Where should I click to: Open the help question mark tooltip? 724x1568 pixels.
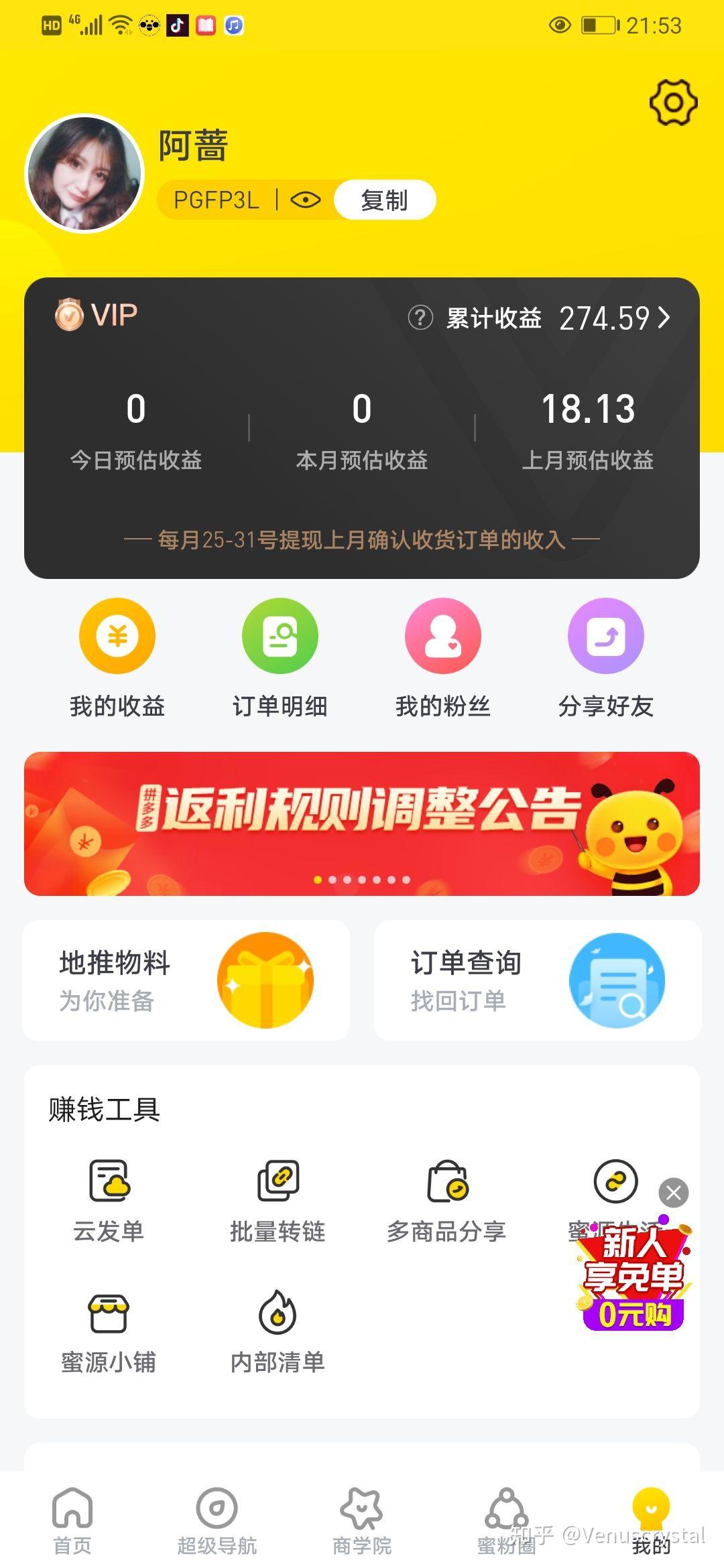[x=419, y=319]
